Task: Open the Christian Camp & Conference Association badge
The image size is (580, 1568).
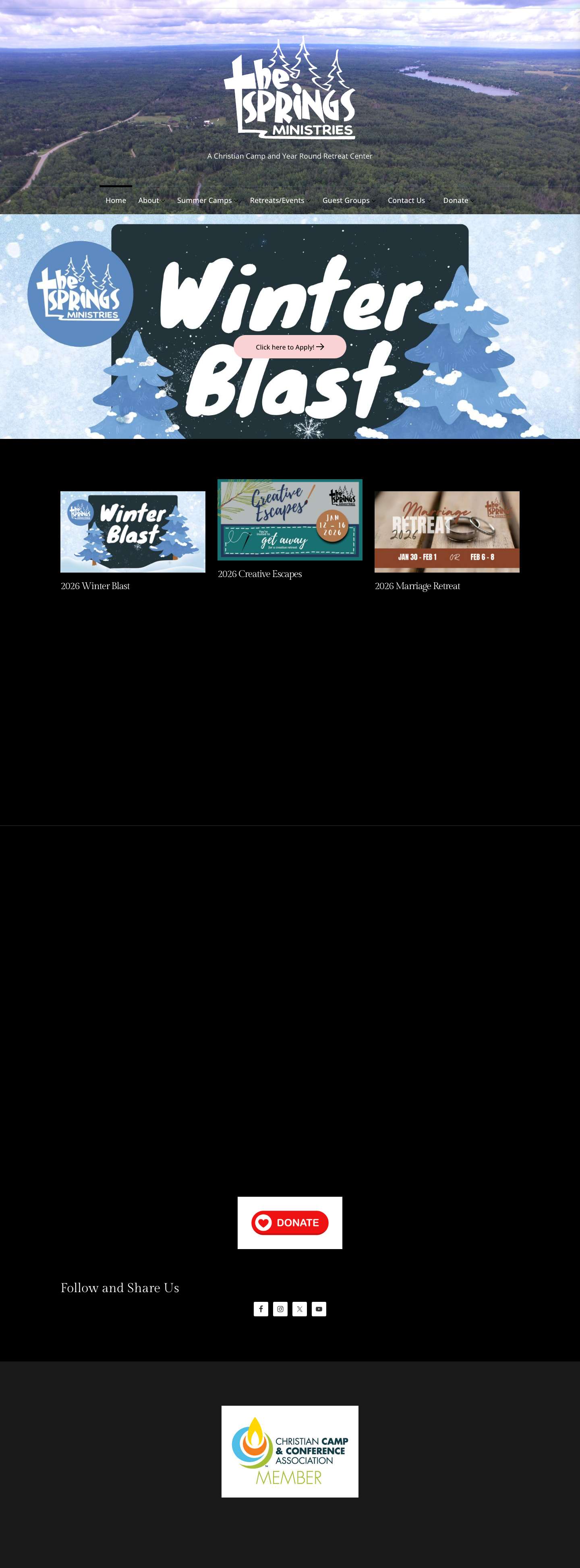Action: click(x=290, y=1451)
